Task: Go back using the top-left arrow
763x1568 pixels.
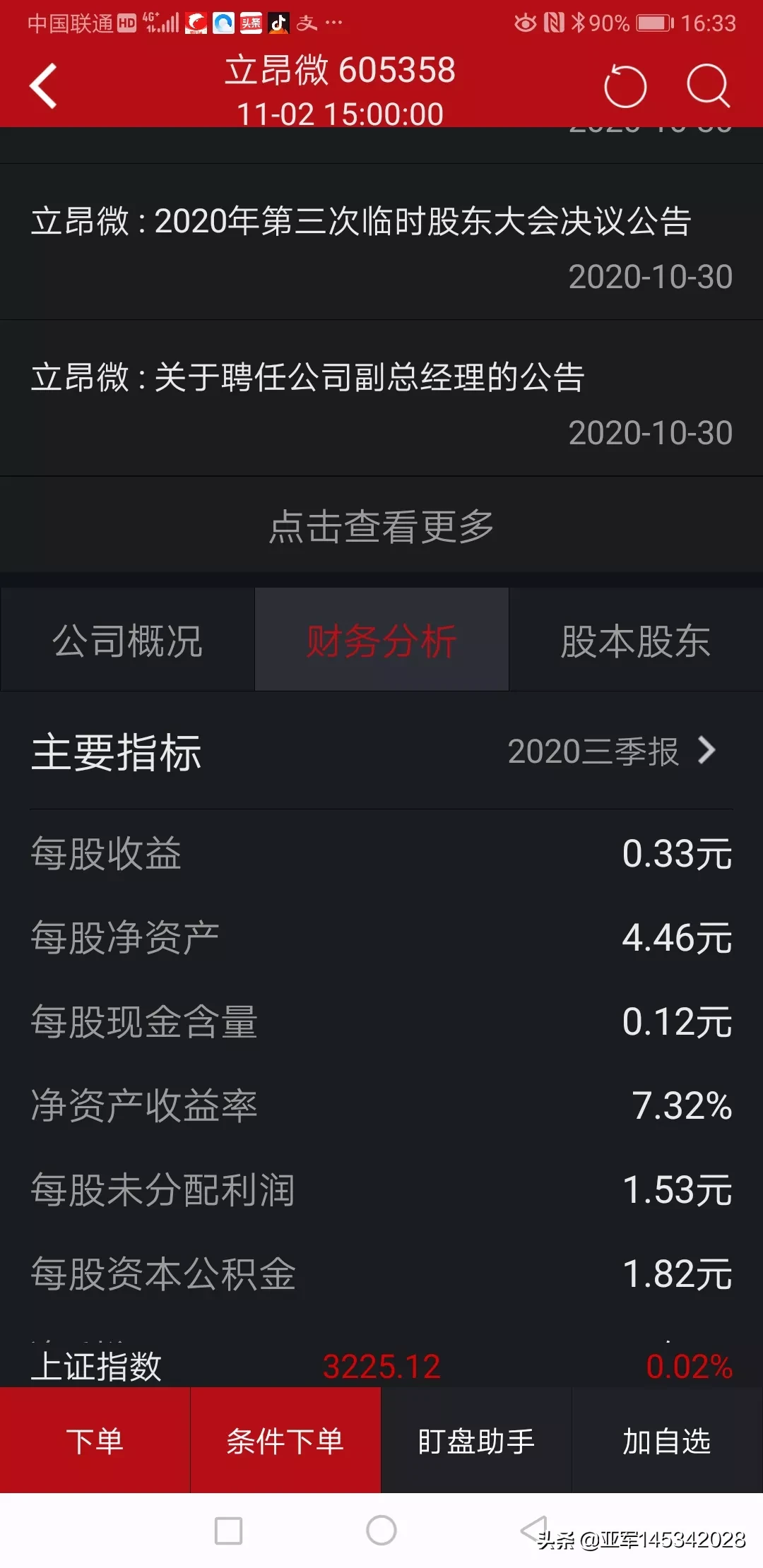Action: [43, 86]
